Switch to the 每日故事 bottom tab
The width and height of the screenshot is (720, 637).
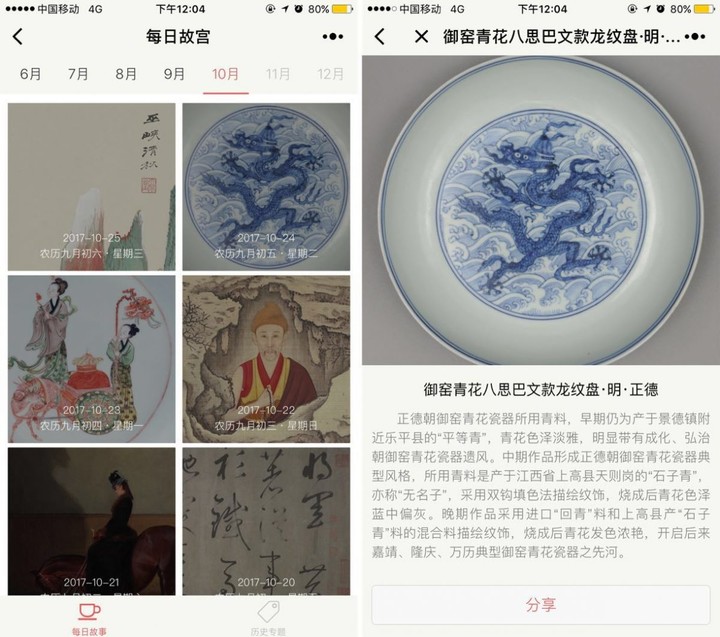click(x=90, y=617)
